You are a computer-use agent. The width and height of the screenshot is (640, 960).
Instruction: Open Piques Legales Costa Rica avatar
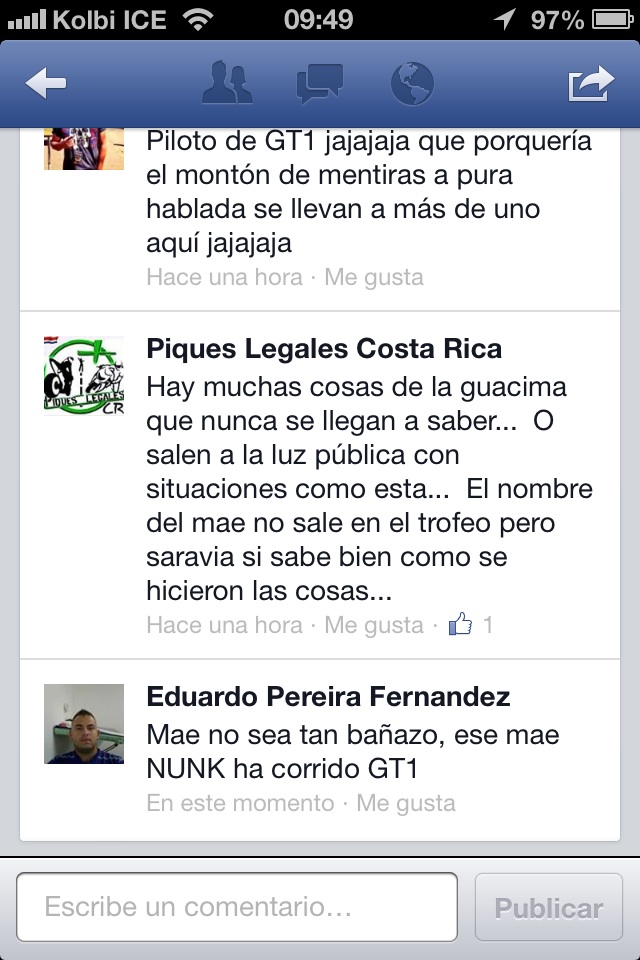pos(84,376)
